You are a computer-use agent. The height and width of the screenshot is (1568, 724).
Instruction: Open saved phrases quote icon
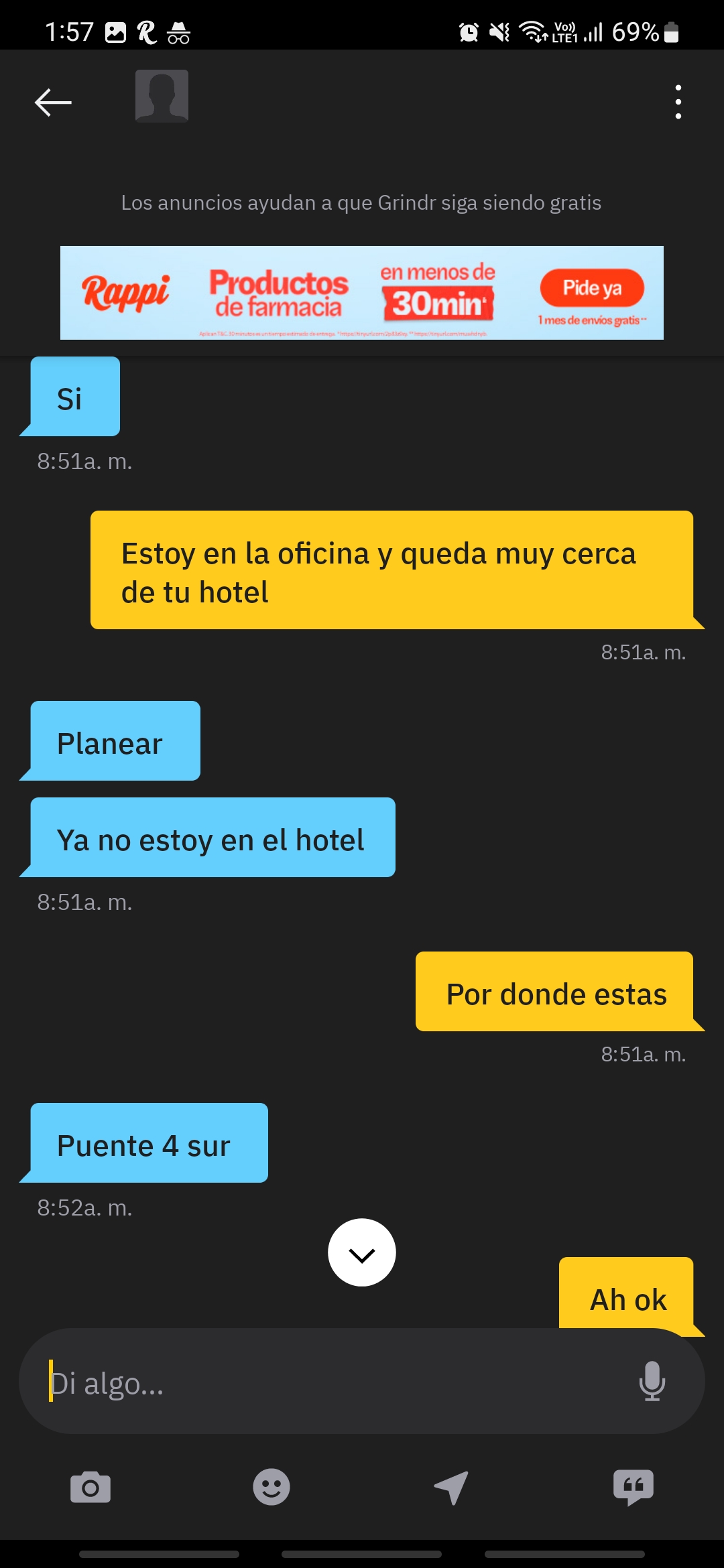633,1488
